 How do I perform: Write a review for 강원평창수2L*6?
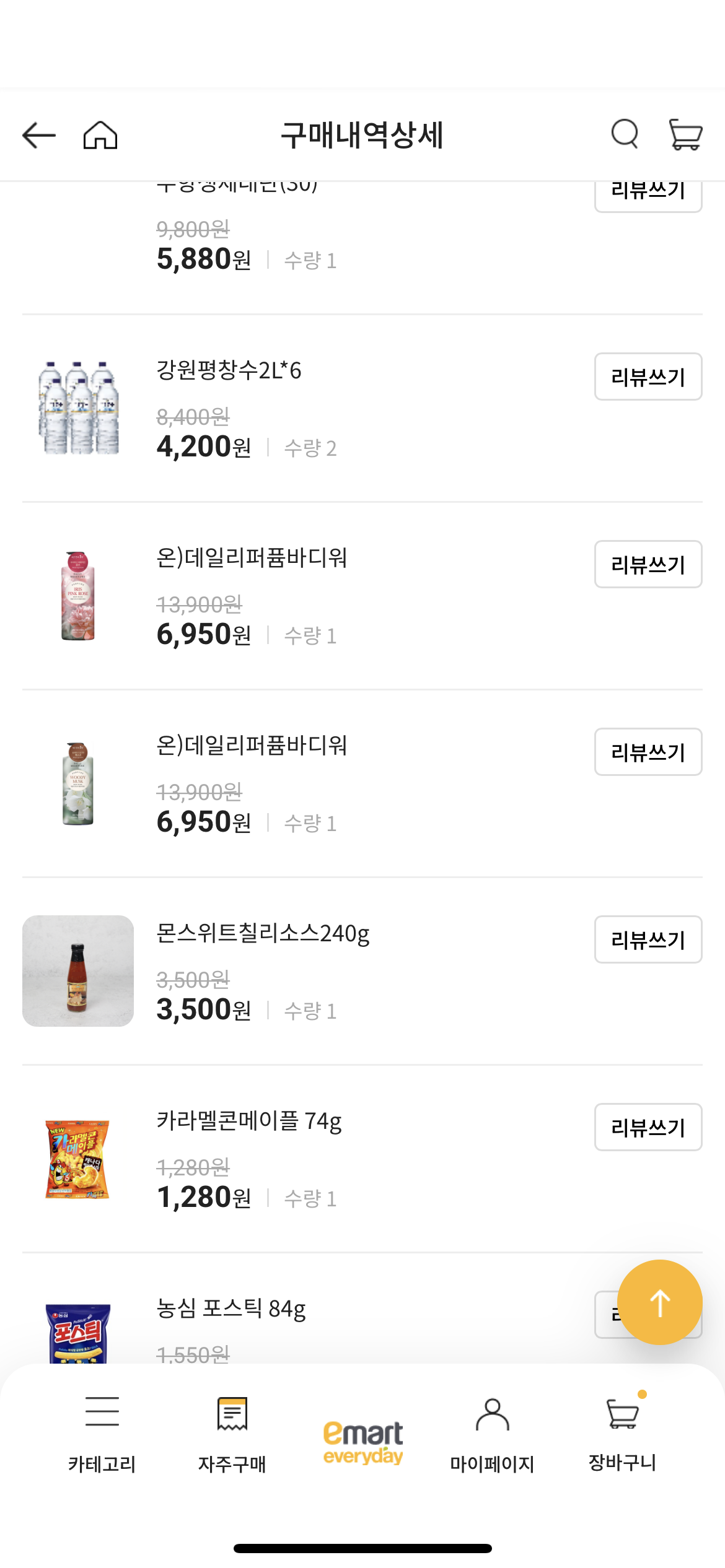pyautogui.click(x=648, y=377)
